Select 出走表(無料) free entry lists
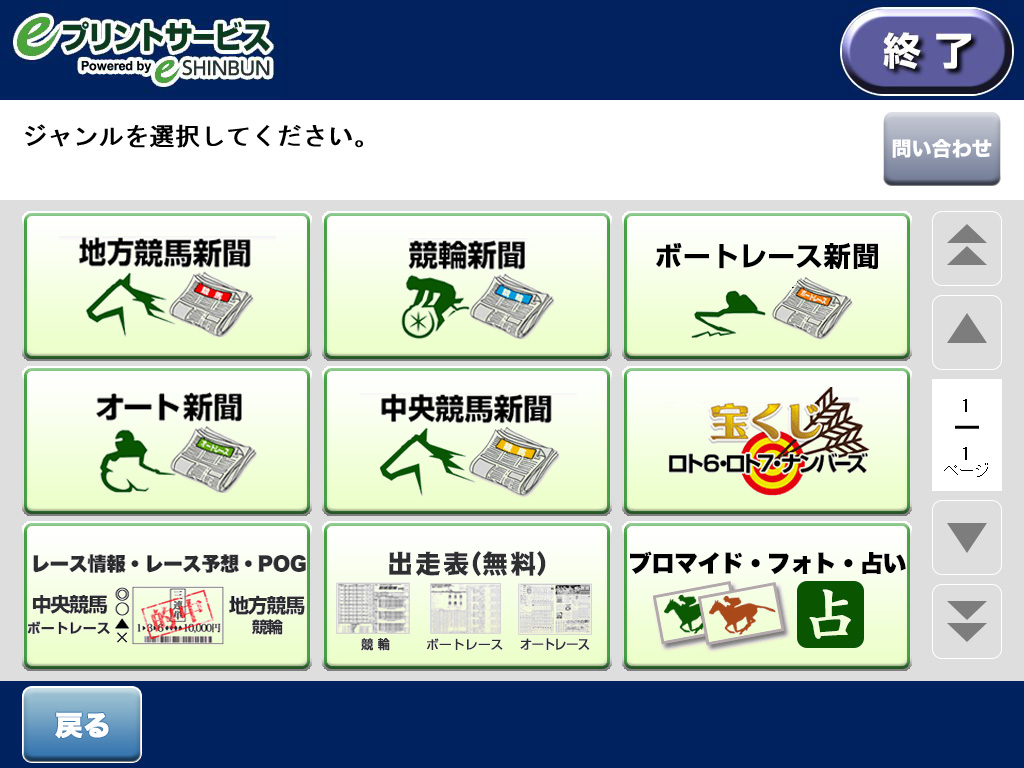 point(467,595)
